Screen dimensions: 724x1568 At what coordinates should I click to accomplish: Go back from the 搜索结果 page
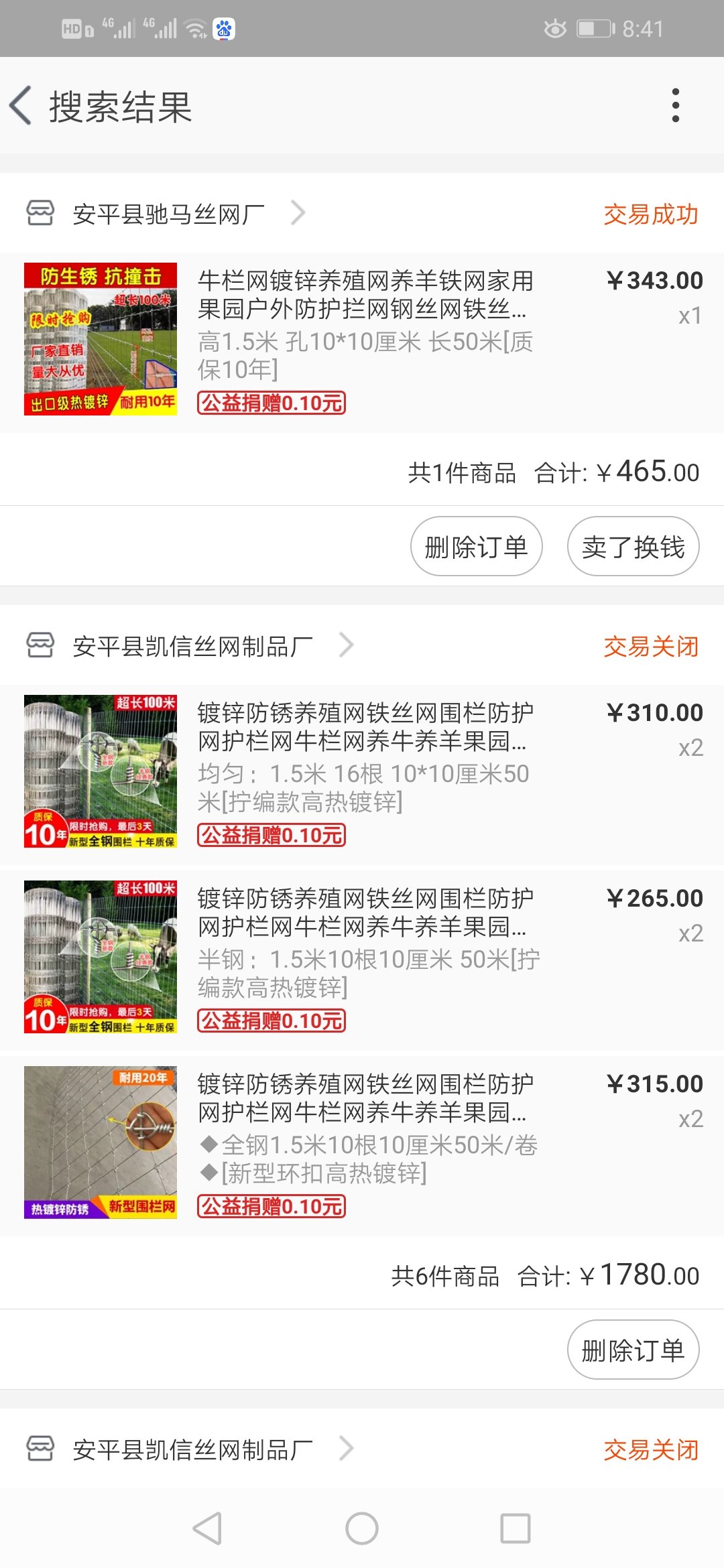tap(21, 106)
